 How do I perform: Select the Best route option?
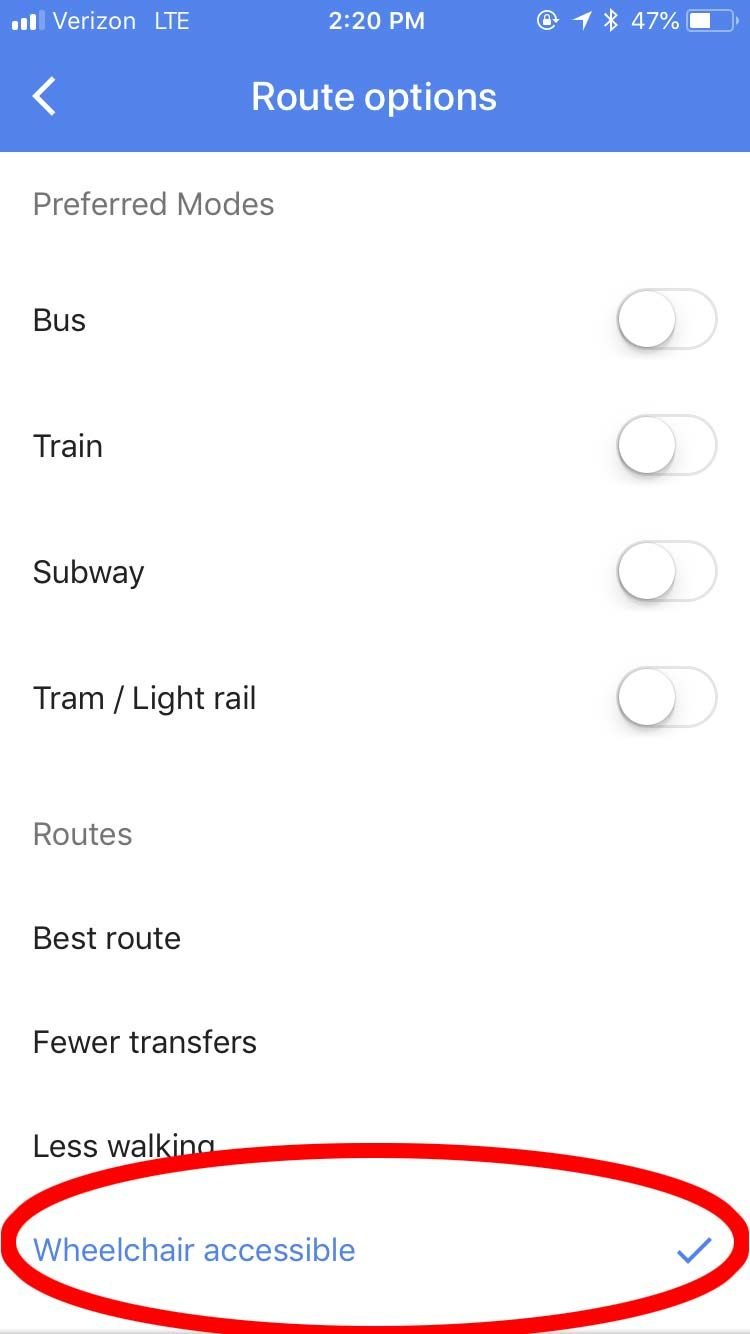[106, 938]
